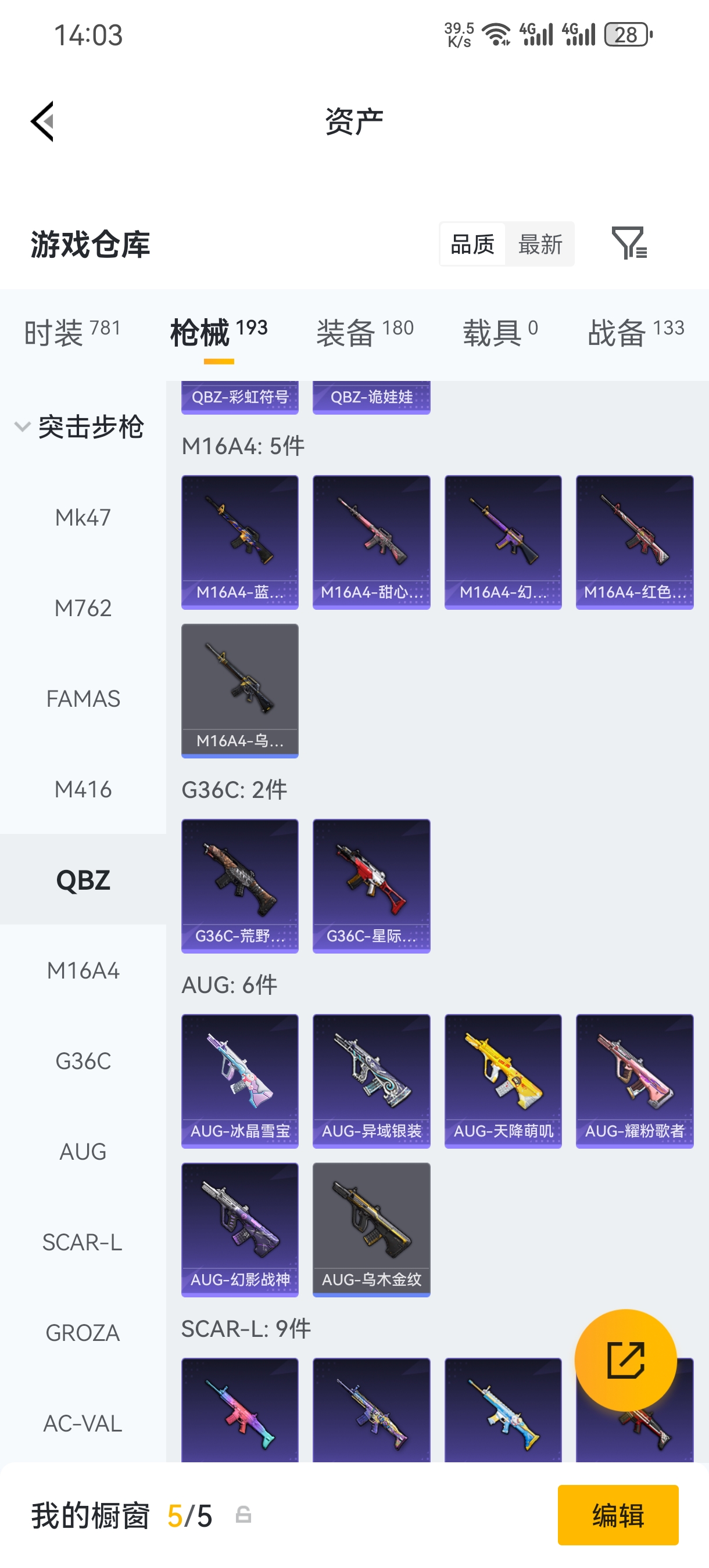The height and width of the screenshot is (1568, 709).
Task: Open the G36C-荒野 skin tile
Action: pyautogui.click(x=240, y=886)
